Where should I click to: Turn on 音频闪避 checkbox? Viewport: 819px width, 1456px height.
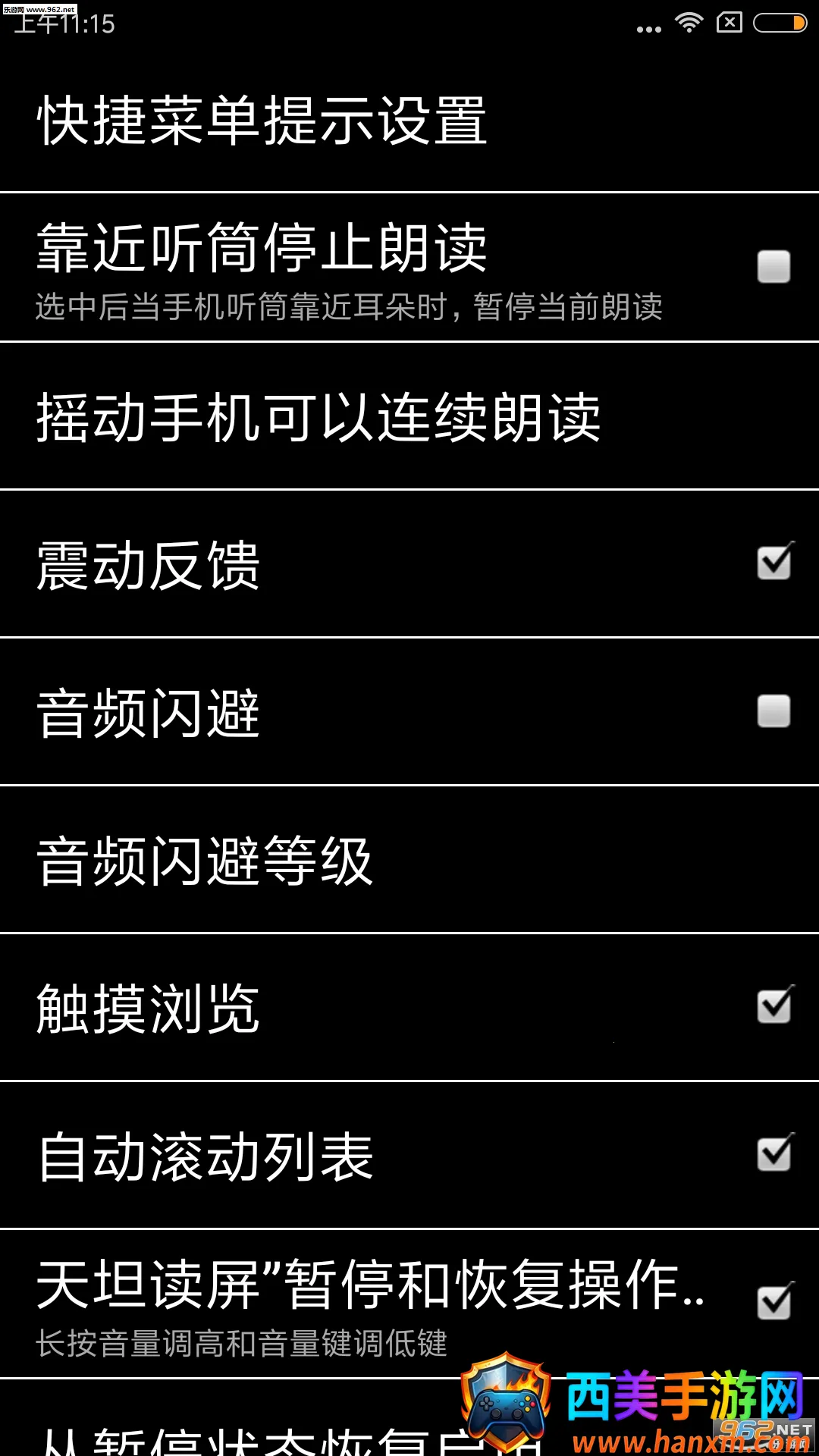pyautogui.click(x=773, y=711)
